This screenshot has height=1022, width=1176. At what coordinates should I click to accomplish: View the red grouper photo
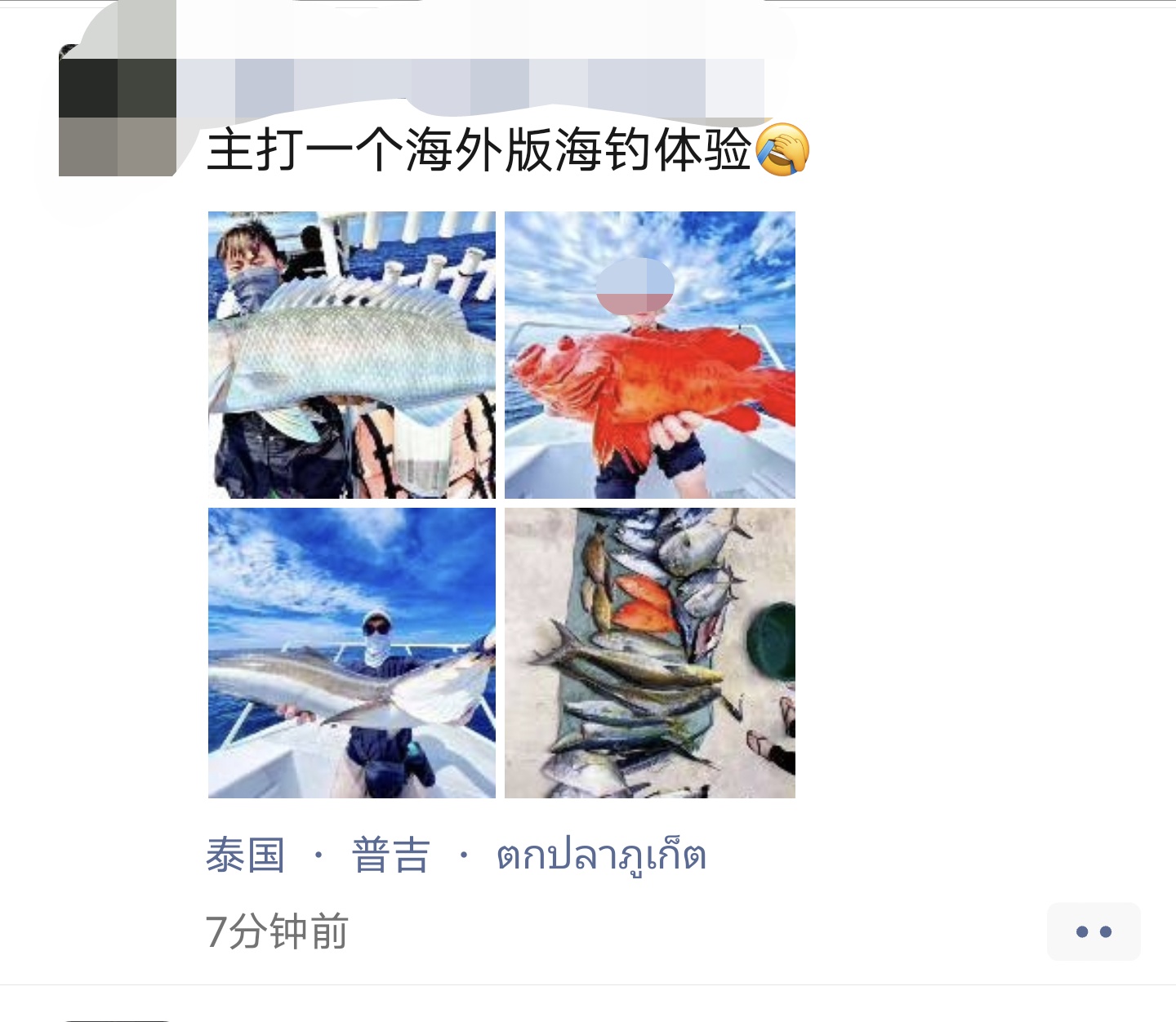point(649,355)
